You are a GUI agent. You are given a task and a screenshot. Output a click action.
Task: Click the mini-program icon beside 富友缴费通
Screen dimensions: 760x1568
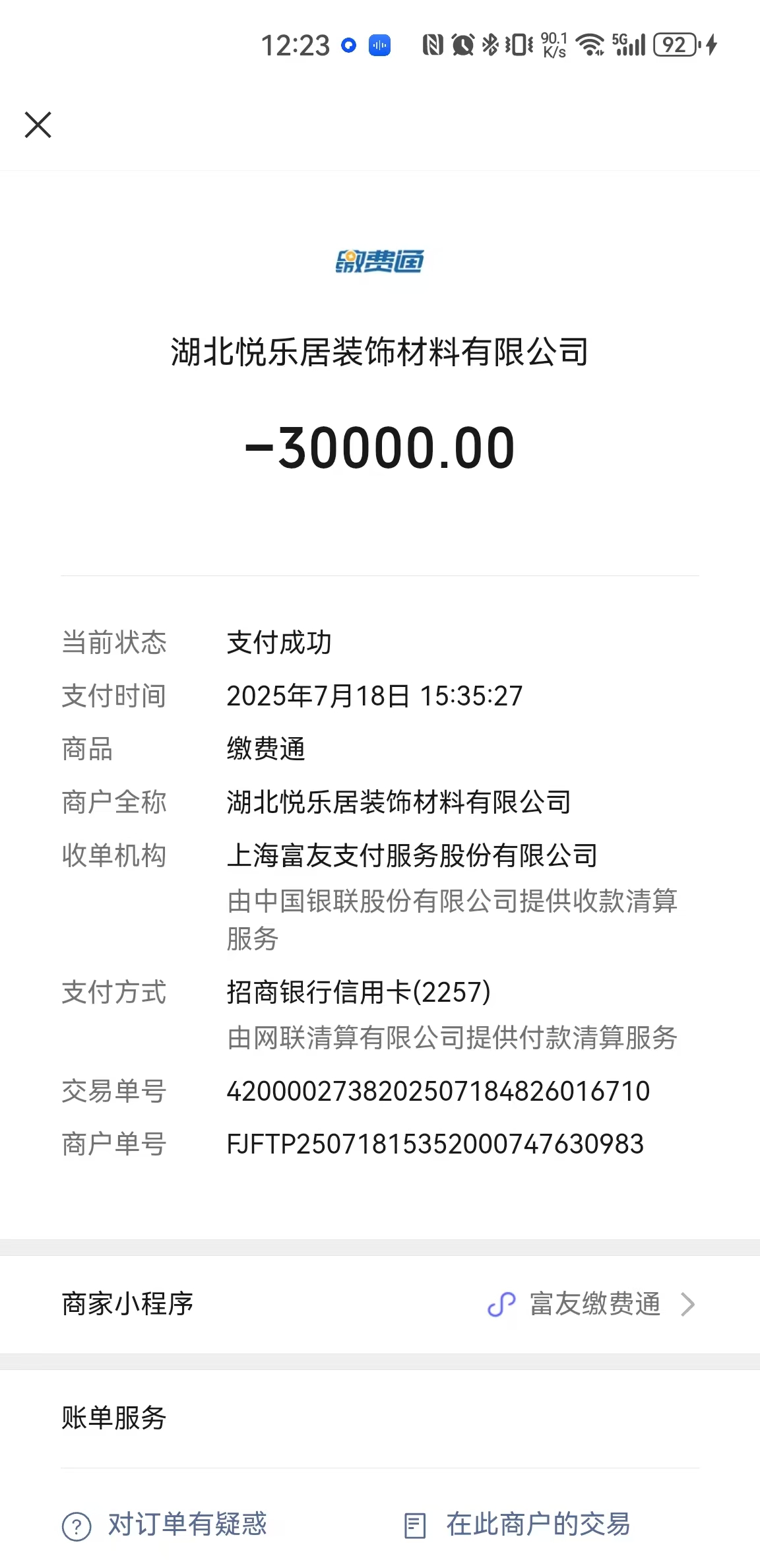click(501, 1303)
